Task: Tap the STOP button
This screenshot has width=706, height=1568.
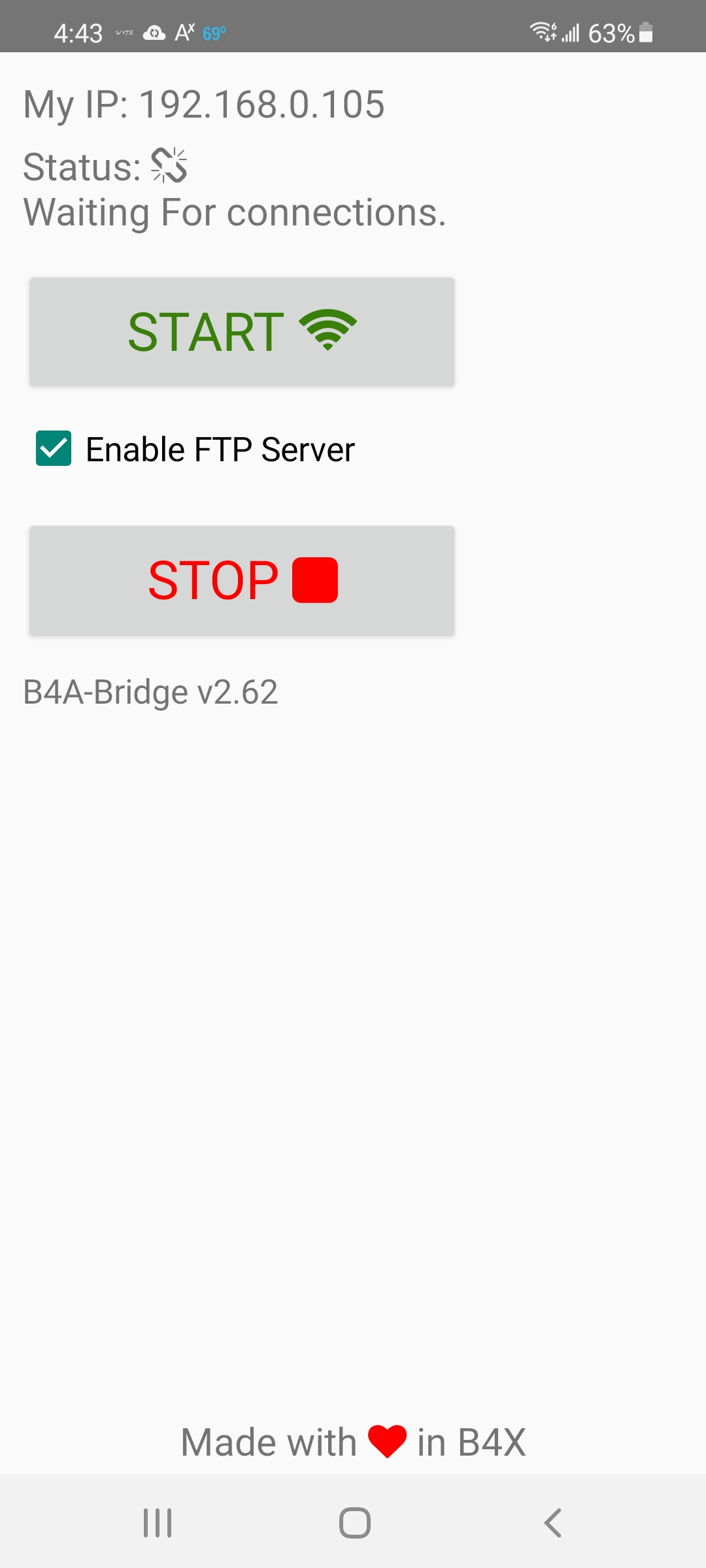Action: pyautogui.click(x=242, y=580)
